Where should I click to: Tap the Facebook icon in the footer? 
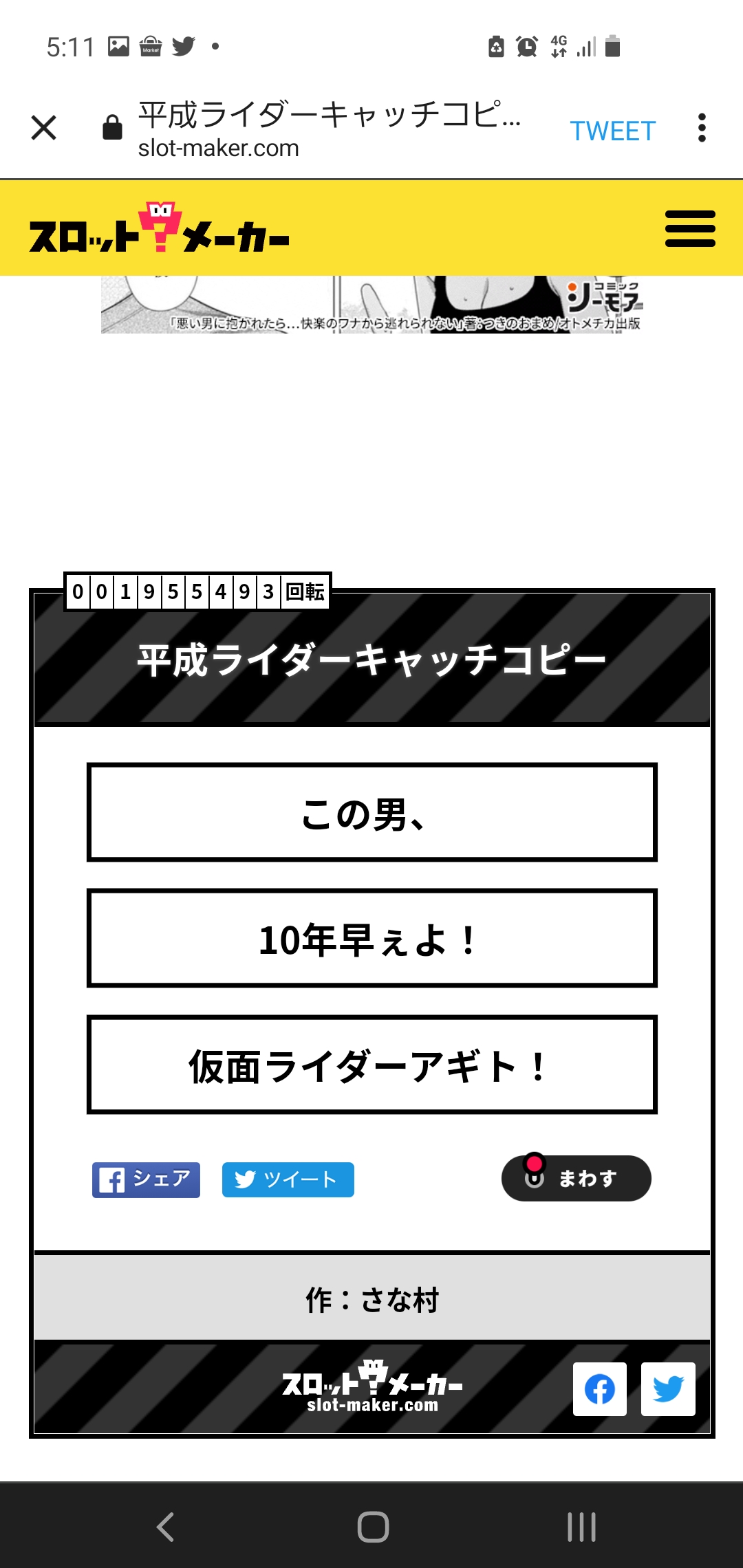point(599,1389)
